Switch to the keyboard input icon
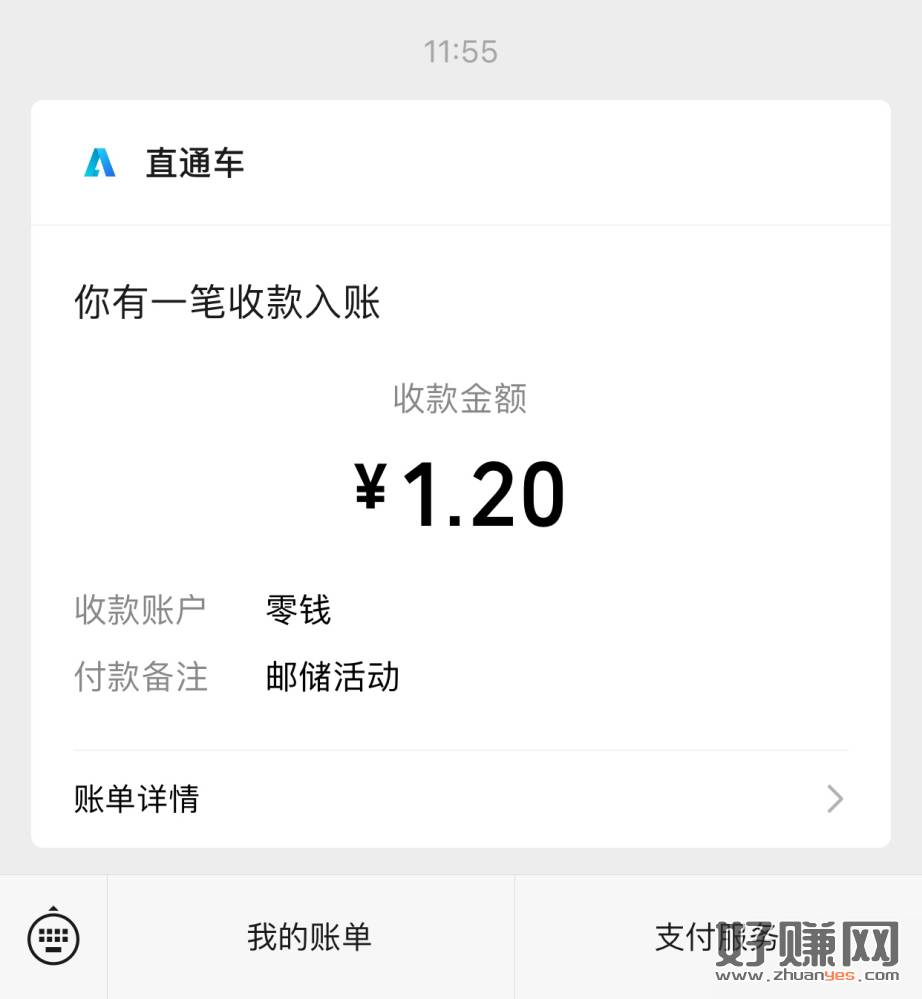This screenshot has height=999, width=922. [53, 937]
